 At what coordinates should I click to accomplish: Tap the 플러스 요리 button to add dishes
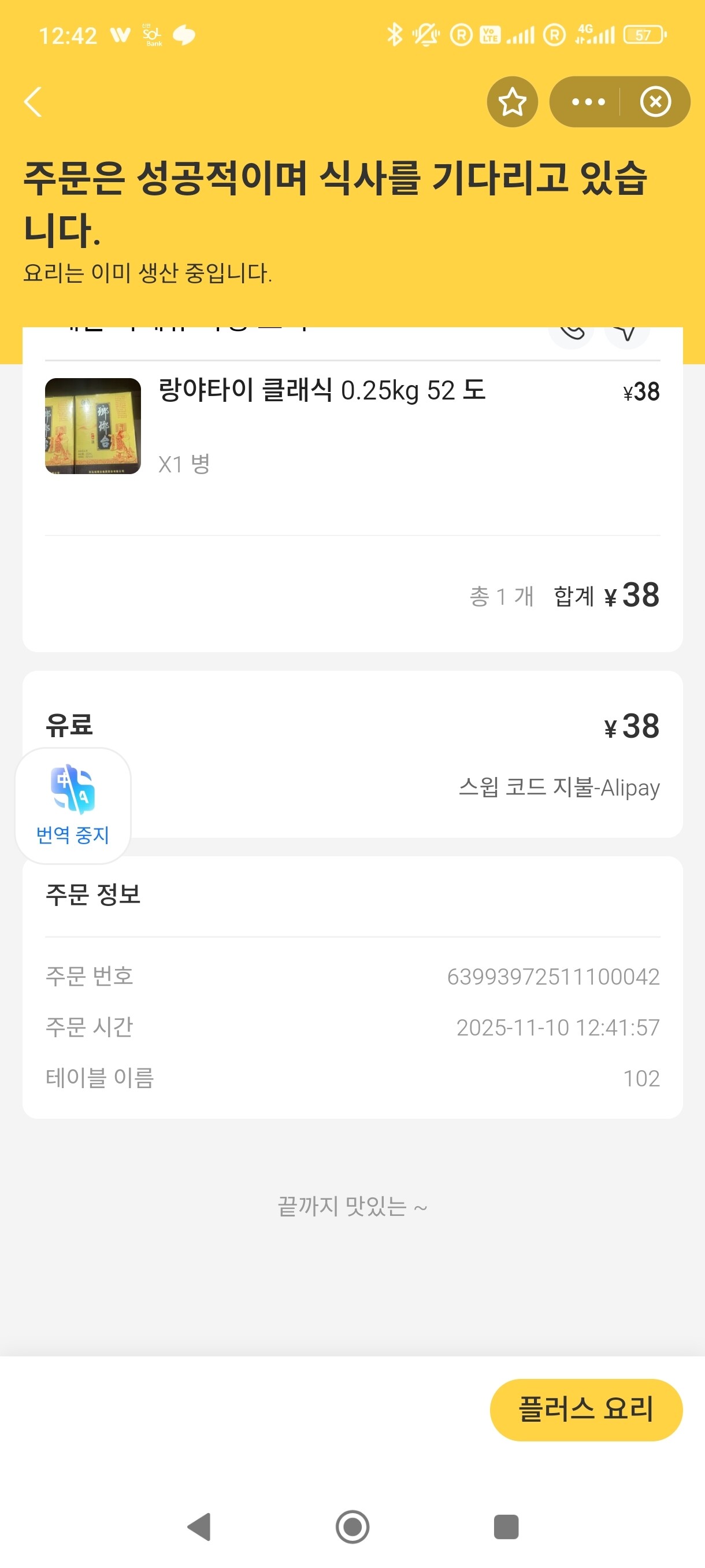click(x=586, y=1409)
